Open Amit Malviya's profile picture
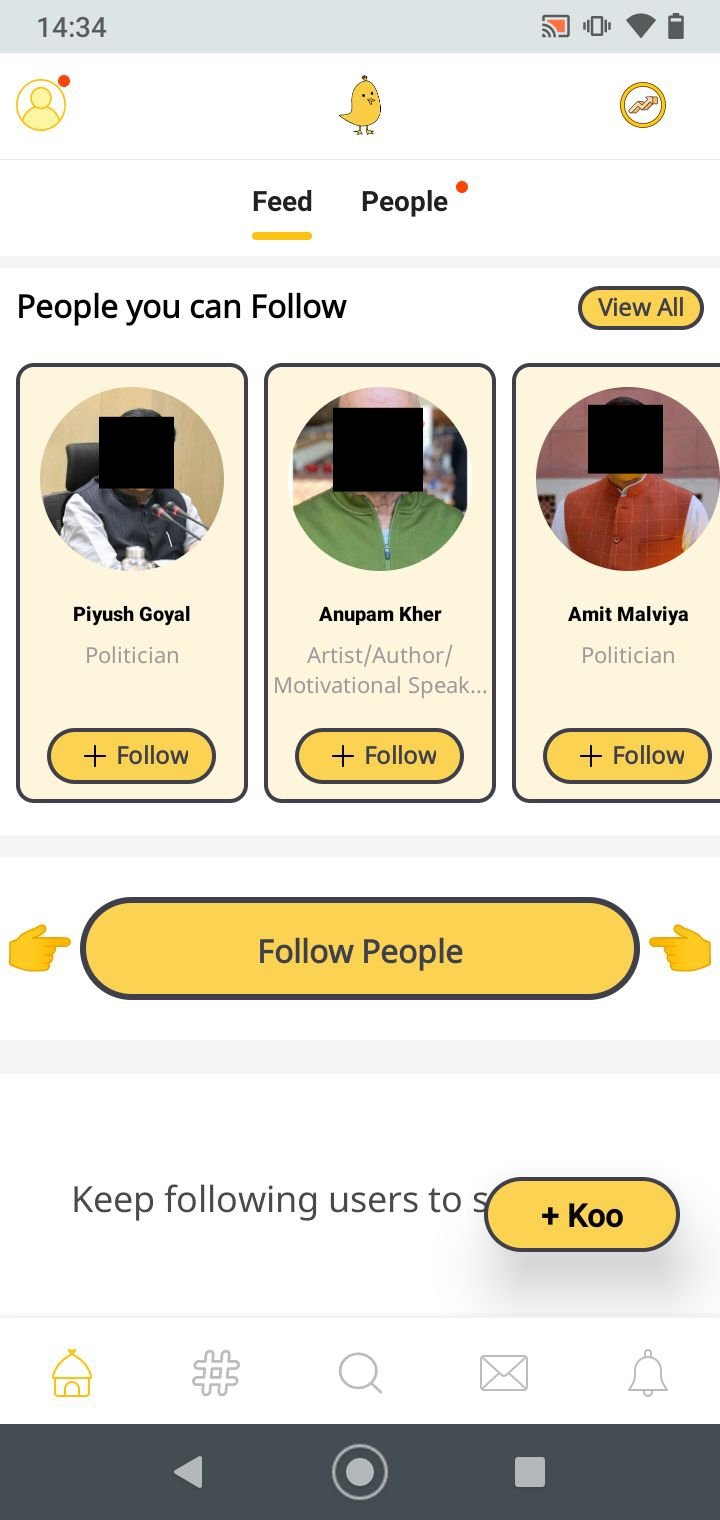The width and height of the screenshot is (720, 1520). [626, 478]
